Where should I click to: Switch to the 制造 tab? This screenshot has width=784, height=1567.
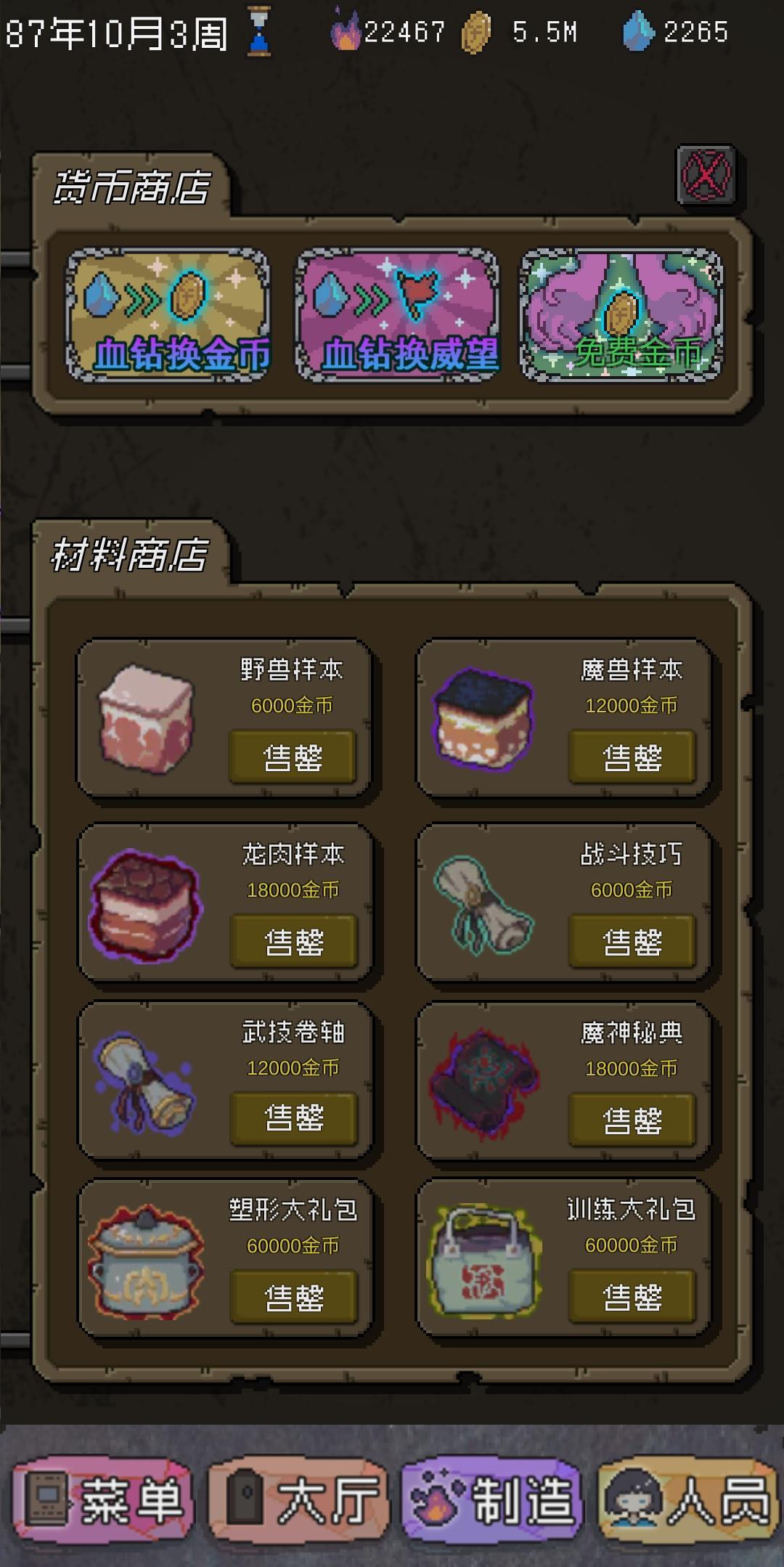(x=491, y=1500)
